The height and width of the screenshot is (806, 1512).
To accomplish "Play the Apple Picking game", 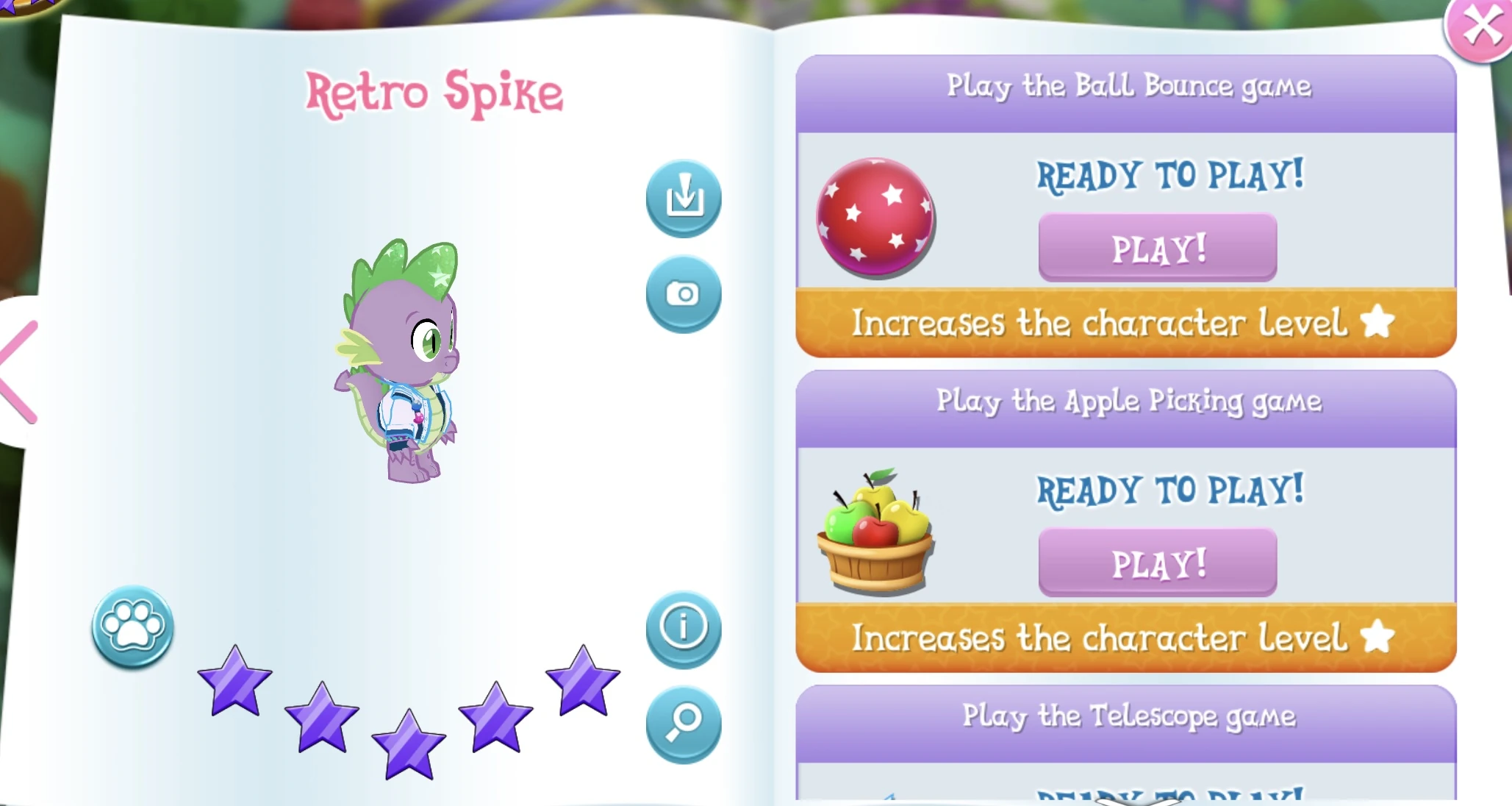I will [x=1158, y=563].
